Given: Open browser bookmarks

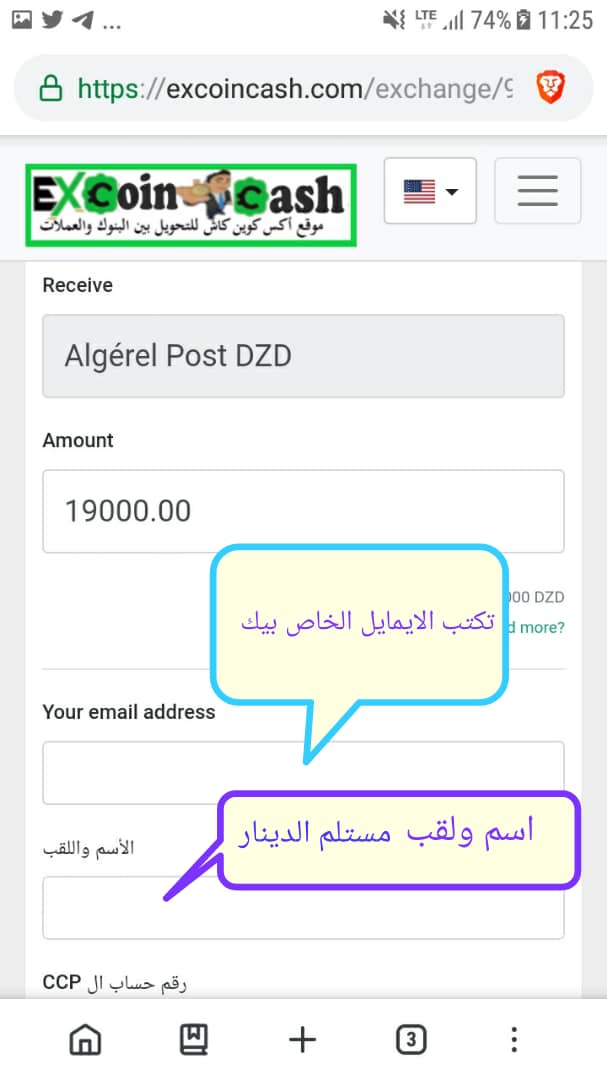Looking at the screenshot, I should coord(194,1039).
